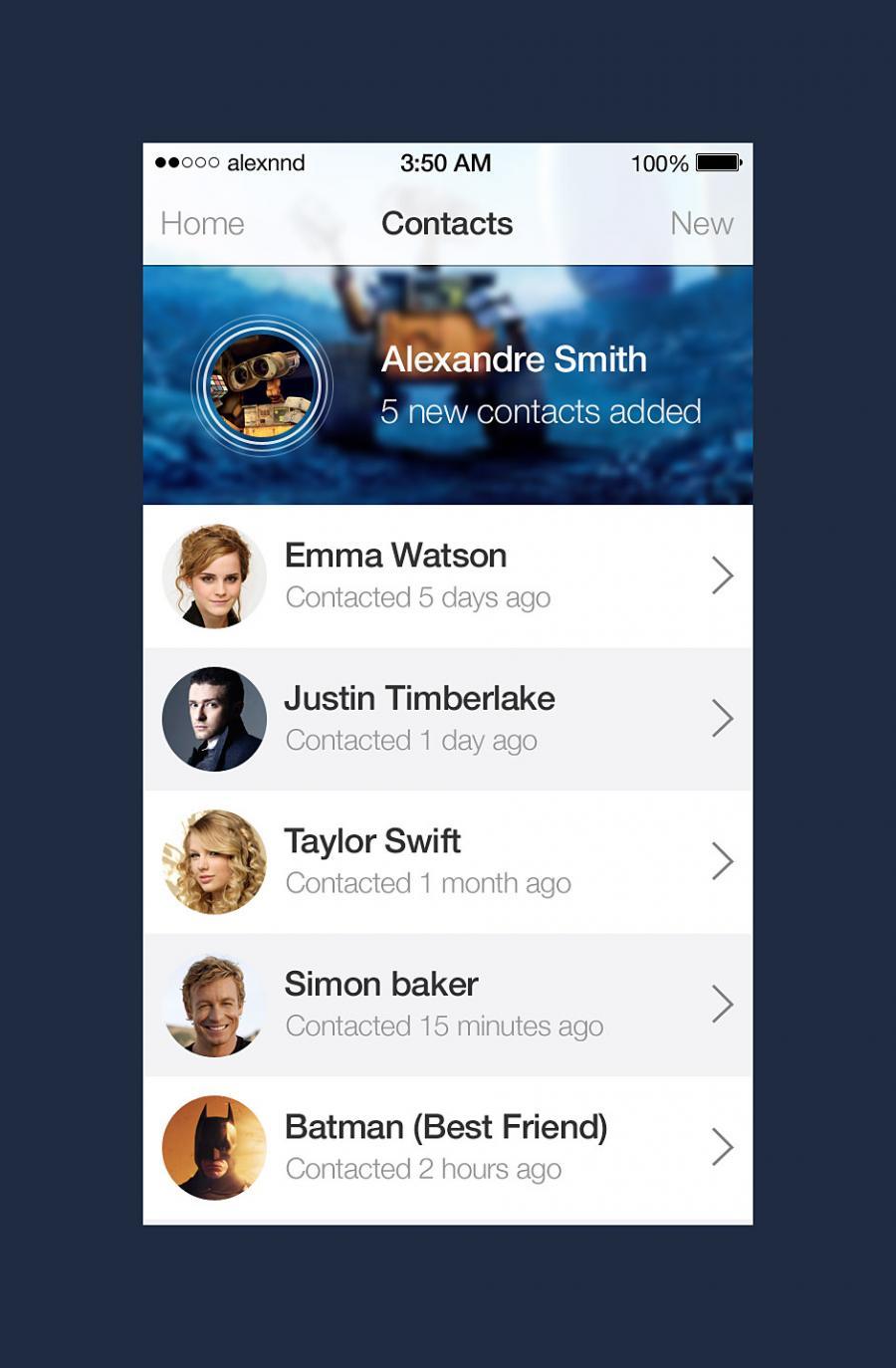Open Justin Timberlake's contact
This screenshot has width=896, height=1368.
447,719
